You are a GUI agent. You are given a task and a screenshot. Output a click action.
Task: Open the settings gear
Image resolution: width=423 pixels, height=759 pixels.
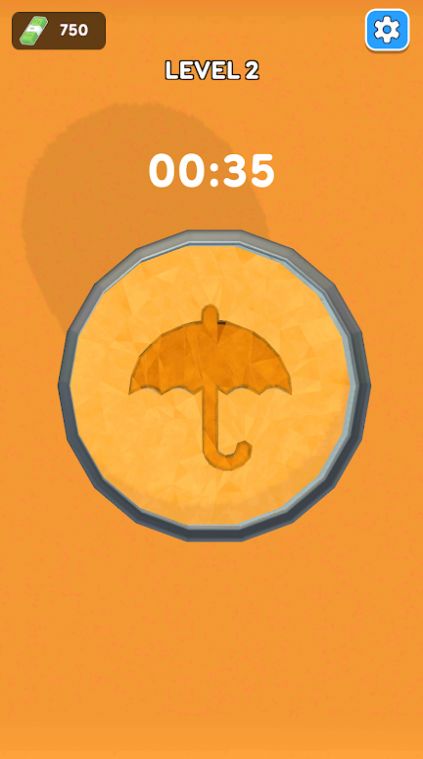point(387,30)
